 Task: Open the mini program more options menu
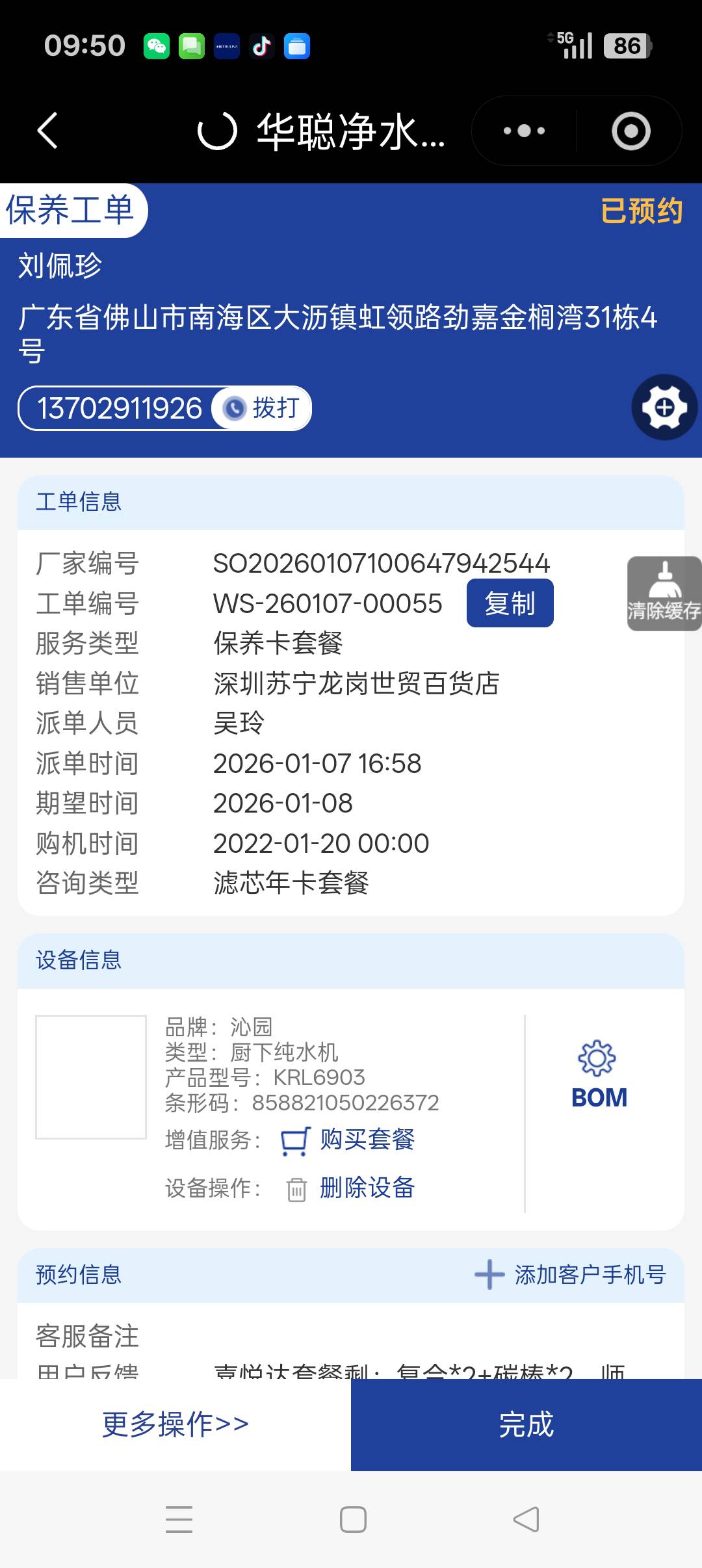coord(524,131)
